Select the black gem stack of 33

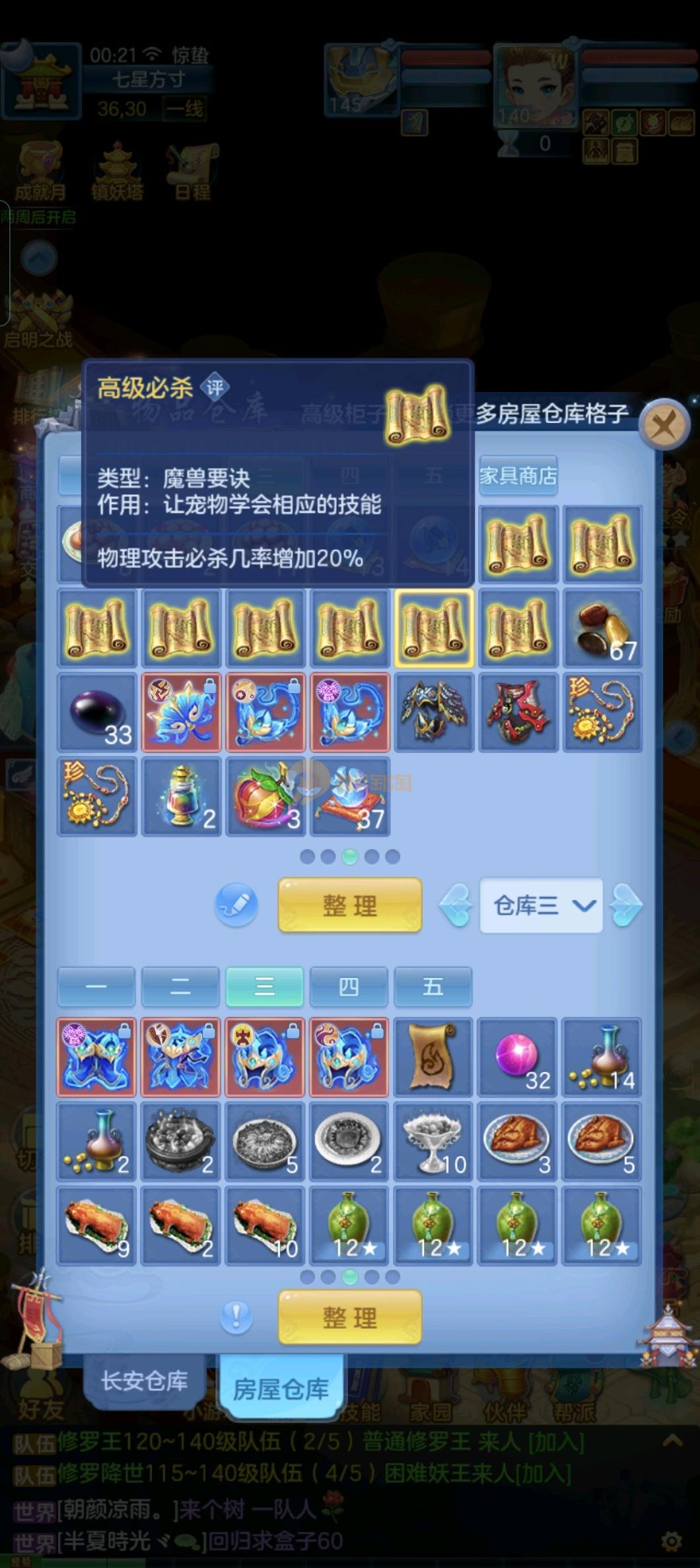[x=97, y=713]
